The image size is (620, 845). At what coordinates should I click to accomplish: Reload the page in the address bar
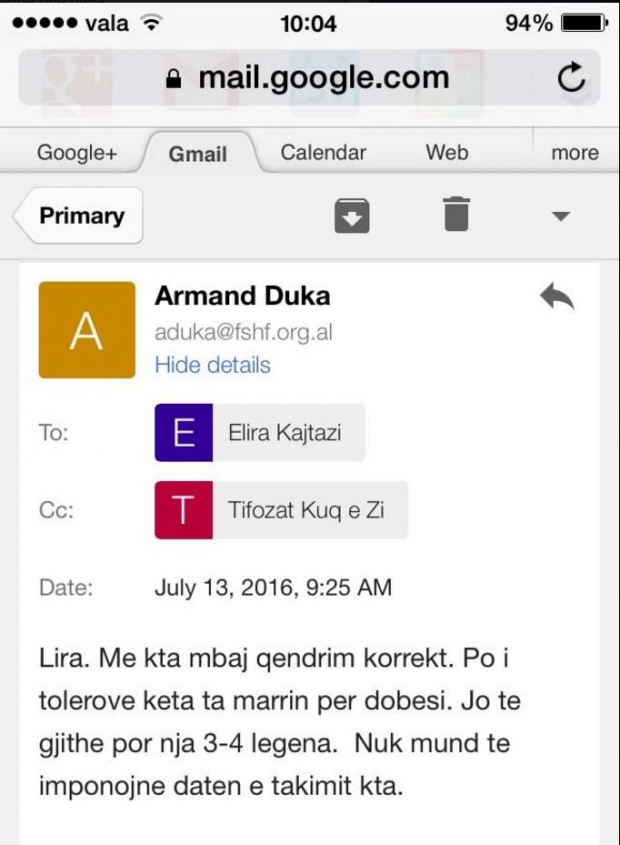571,79
